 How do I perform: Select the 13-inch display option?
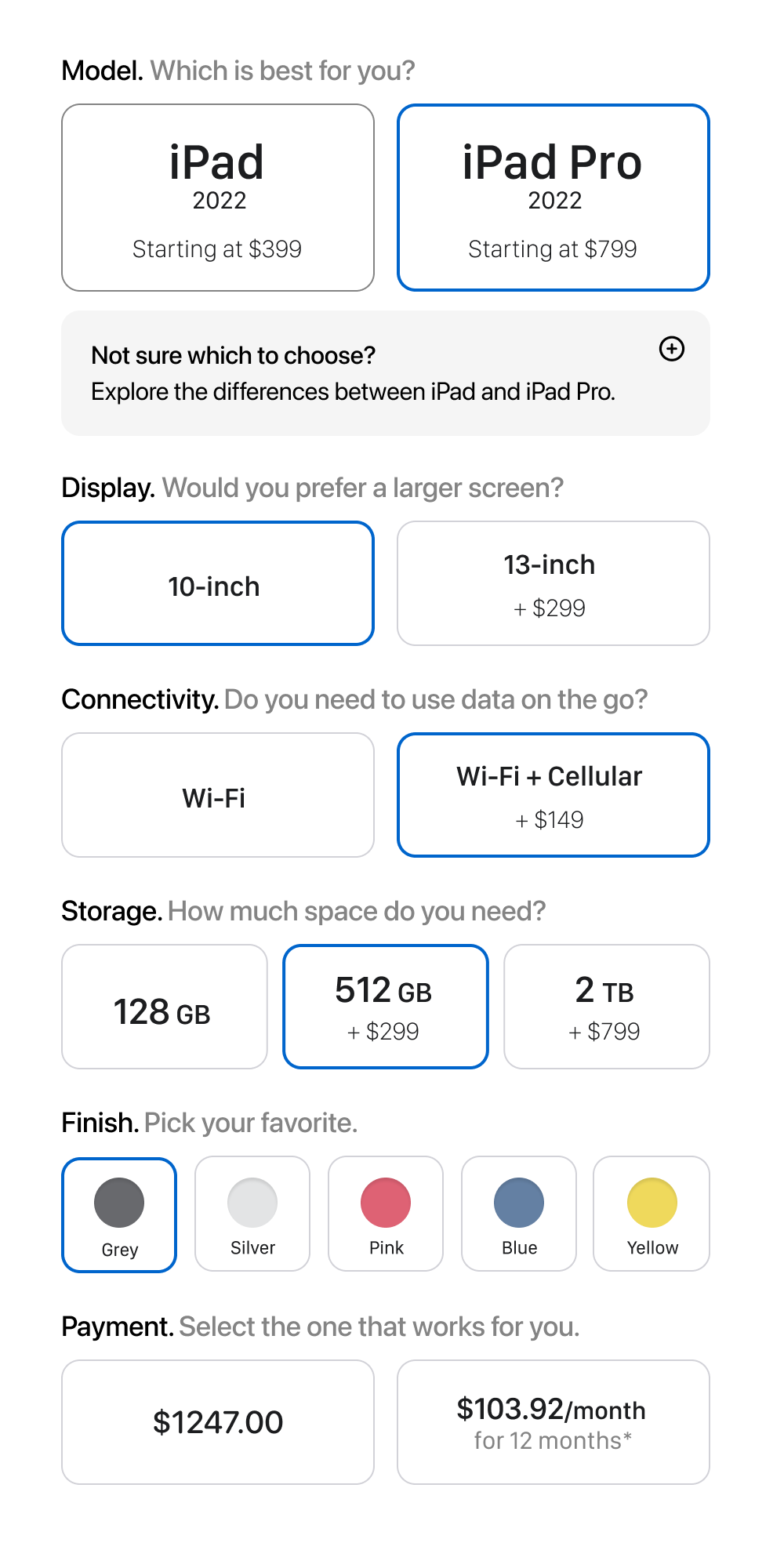tap(554, 583)
